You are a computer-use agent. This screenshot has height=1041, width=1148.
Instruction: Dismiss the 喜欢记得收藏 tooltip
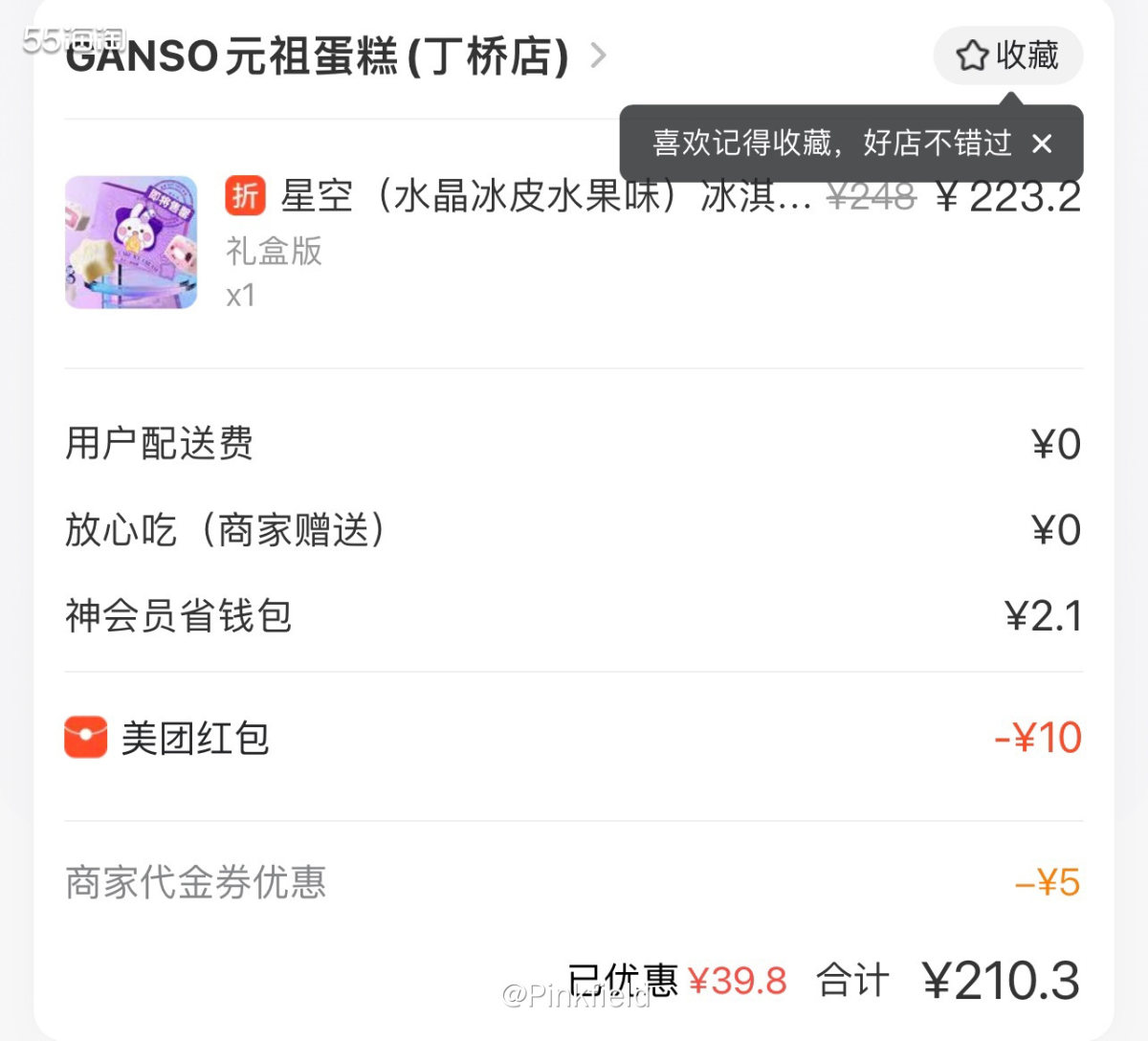click(1042, 144)
